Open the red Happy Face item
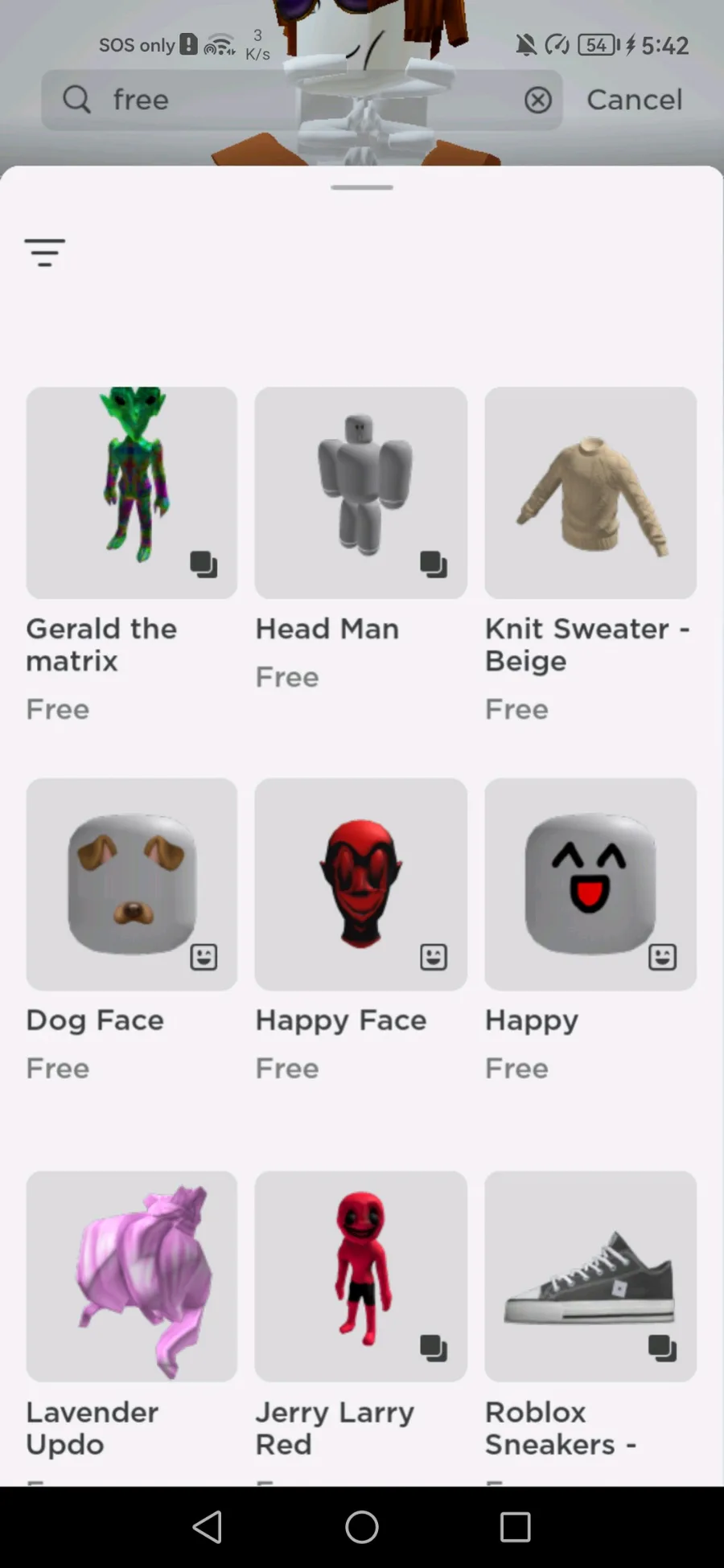The width and height of the screenshot is (724, 1568). (361, 884)
